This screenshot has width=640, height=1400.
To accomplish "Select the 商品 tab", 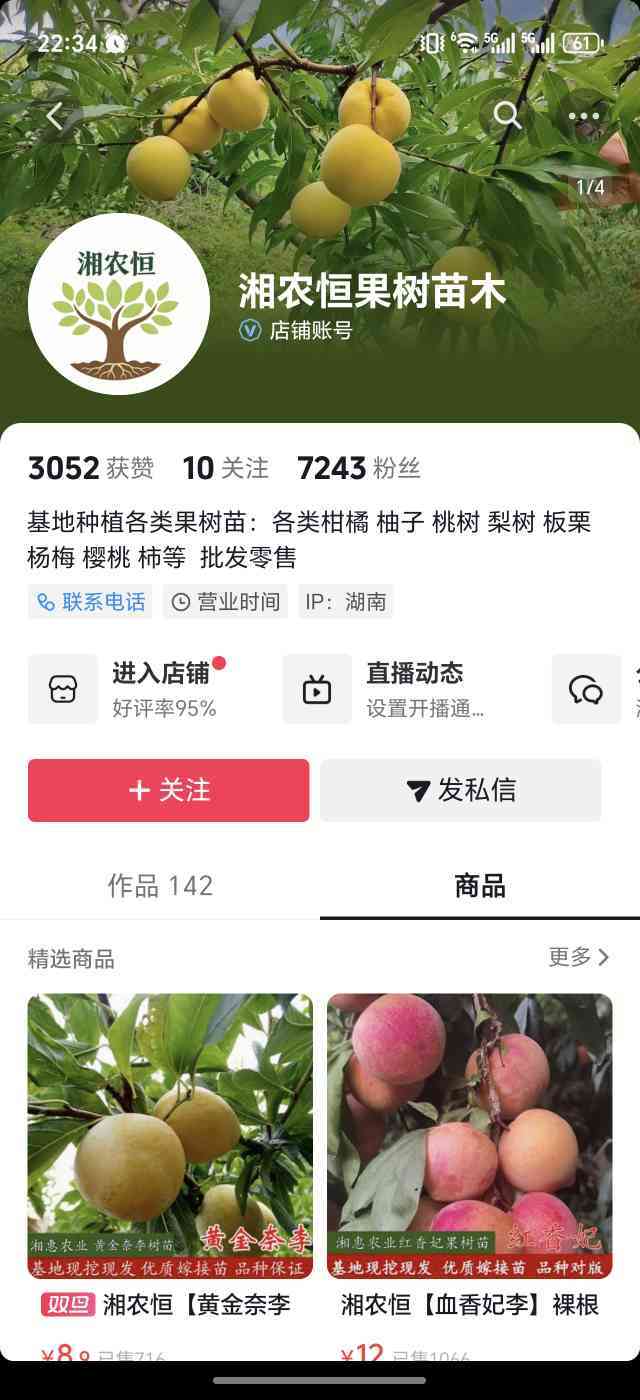I will click(480, 886).
